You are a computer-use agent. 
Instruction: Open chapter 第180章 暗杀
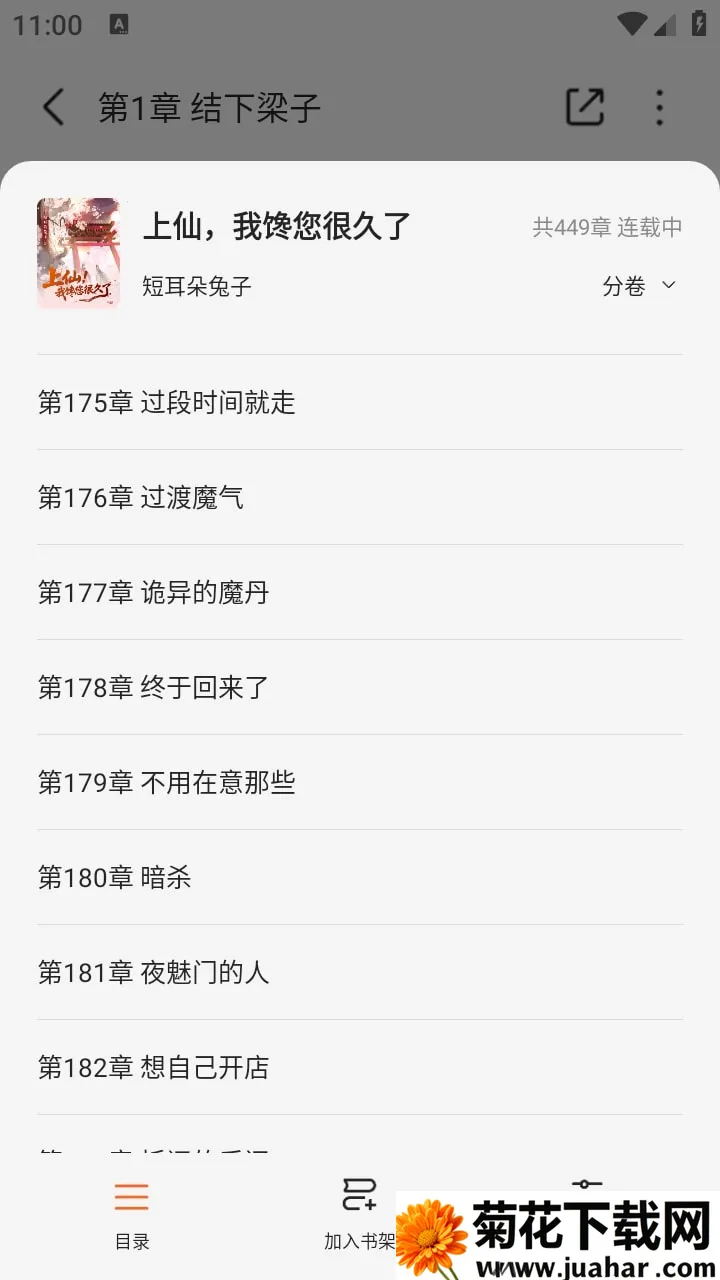[115, 878]
